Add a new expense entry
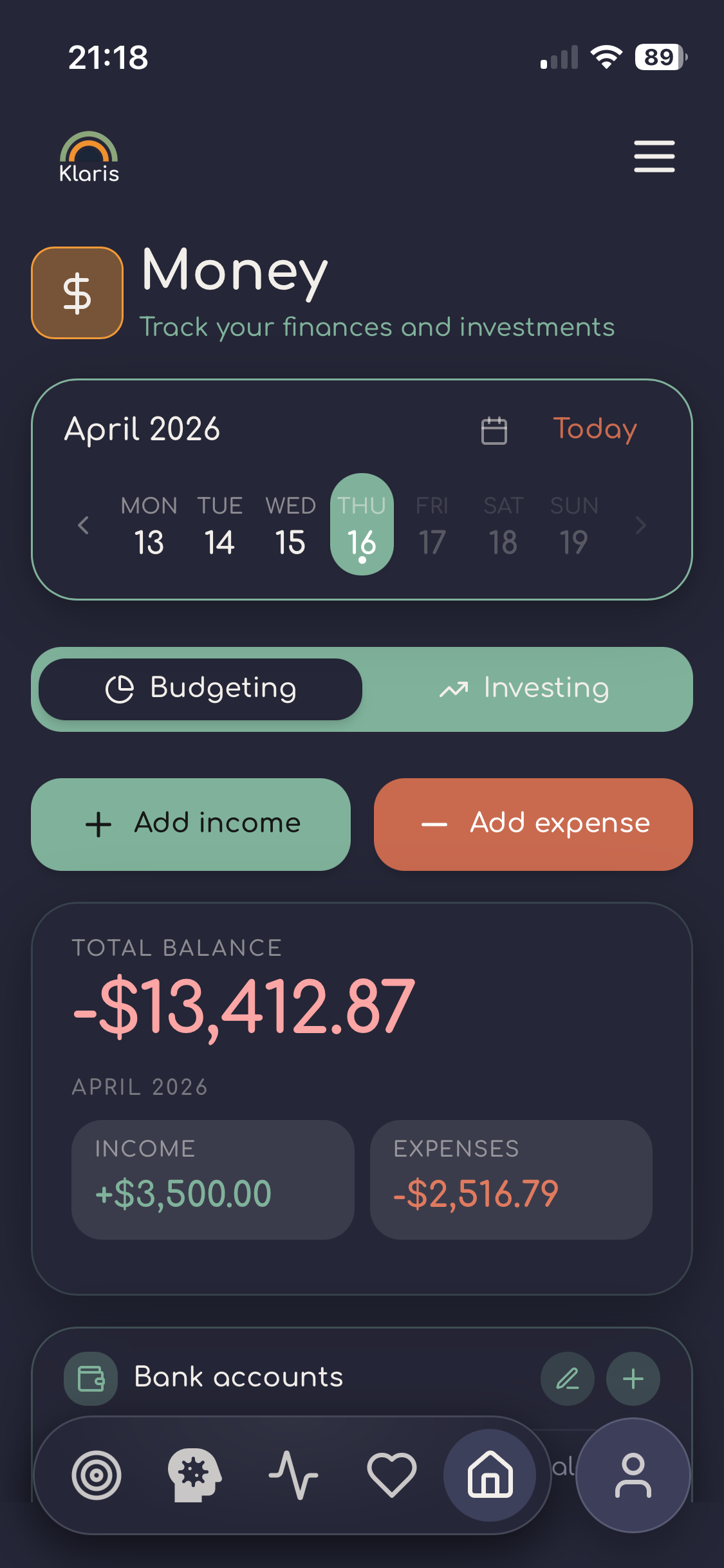 coord(533,824)
